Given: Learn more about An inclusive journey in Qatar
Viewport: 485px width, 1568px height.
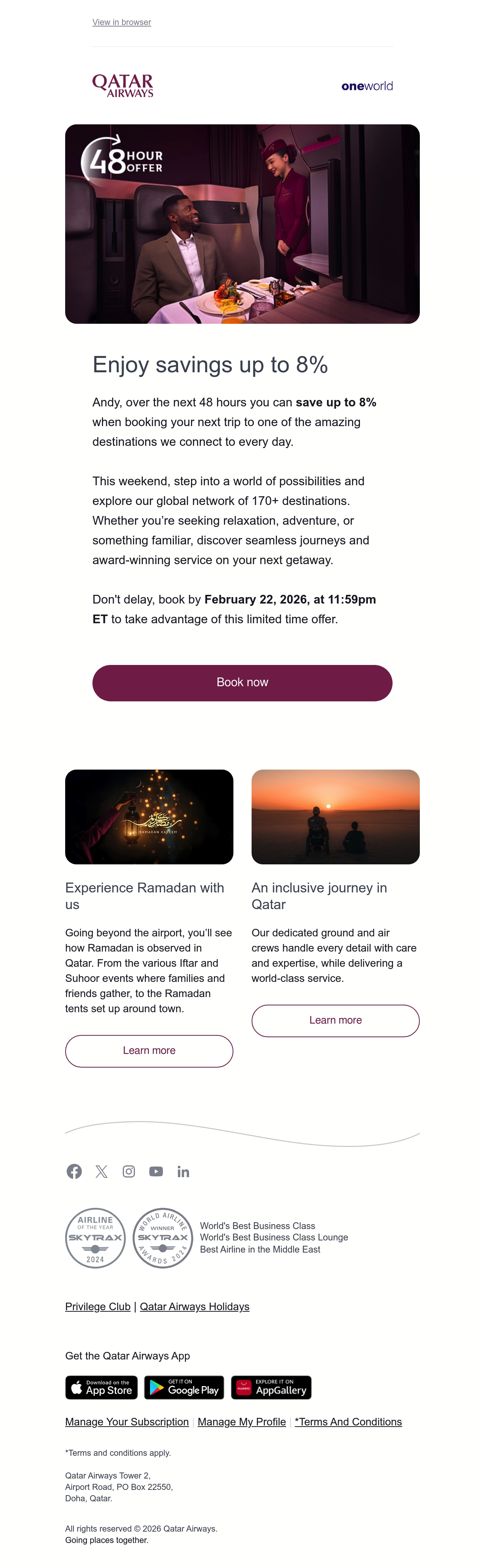Looking at the screenshot, I should click(335, 1020).
